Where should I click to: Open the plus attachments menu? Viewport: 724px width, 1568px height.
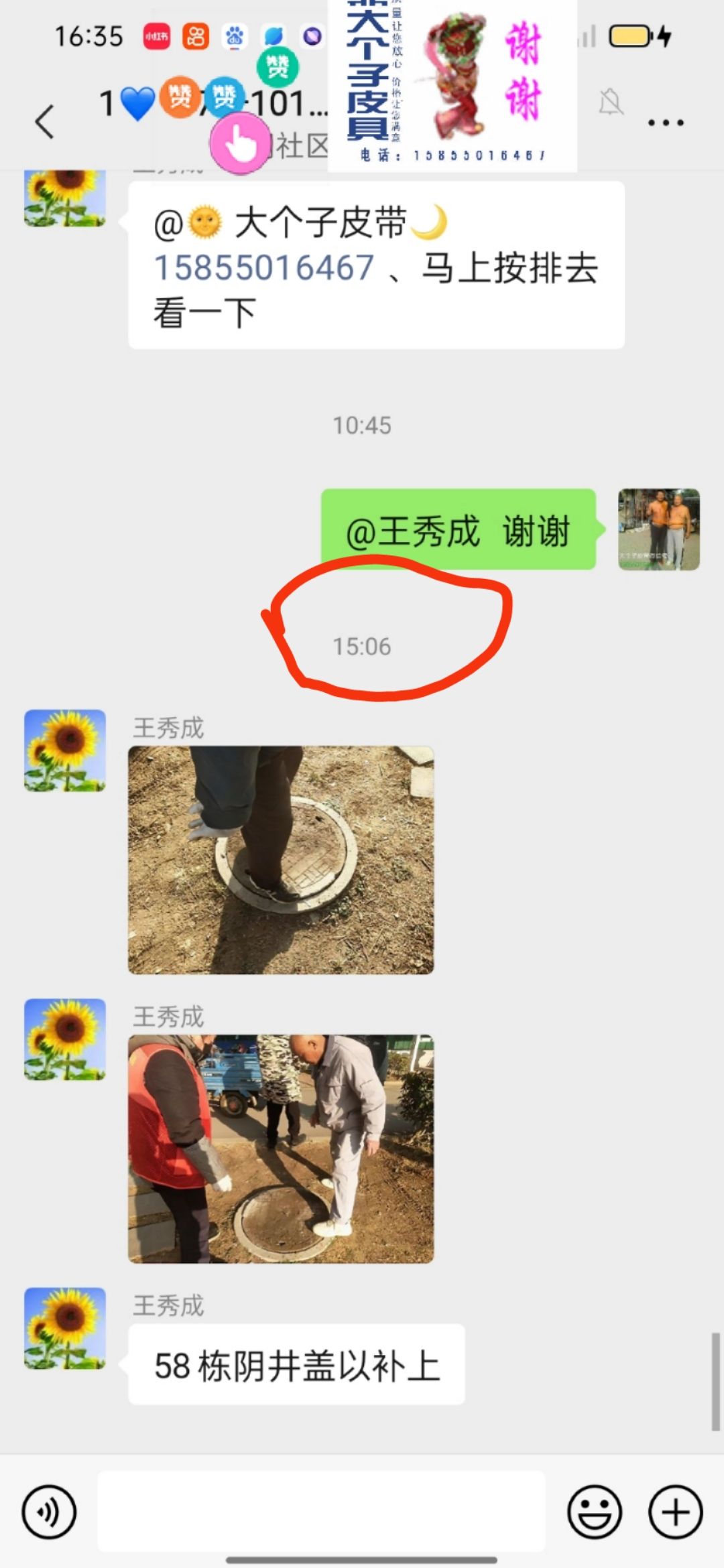coord(675,1511)
